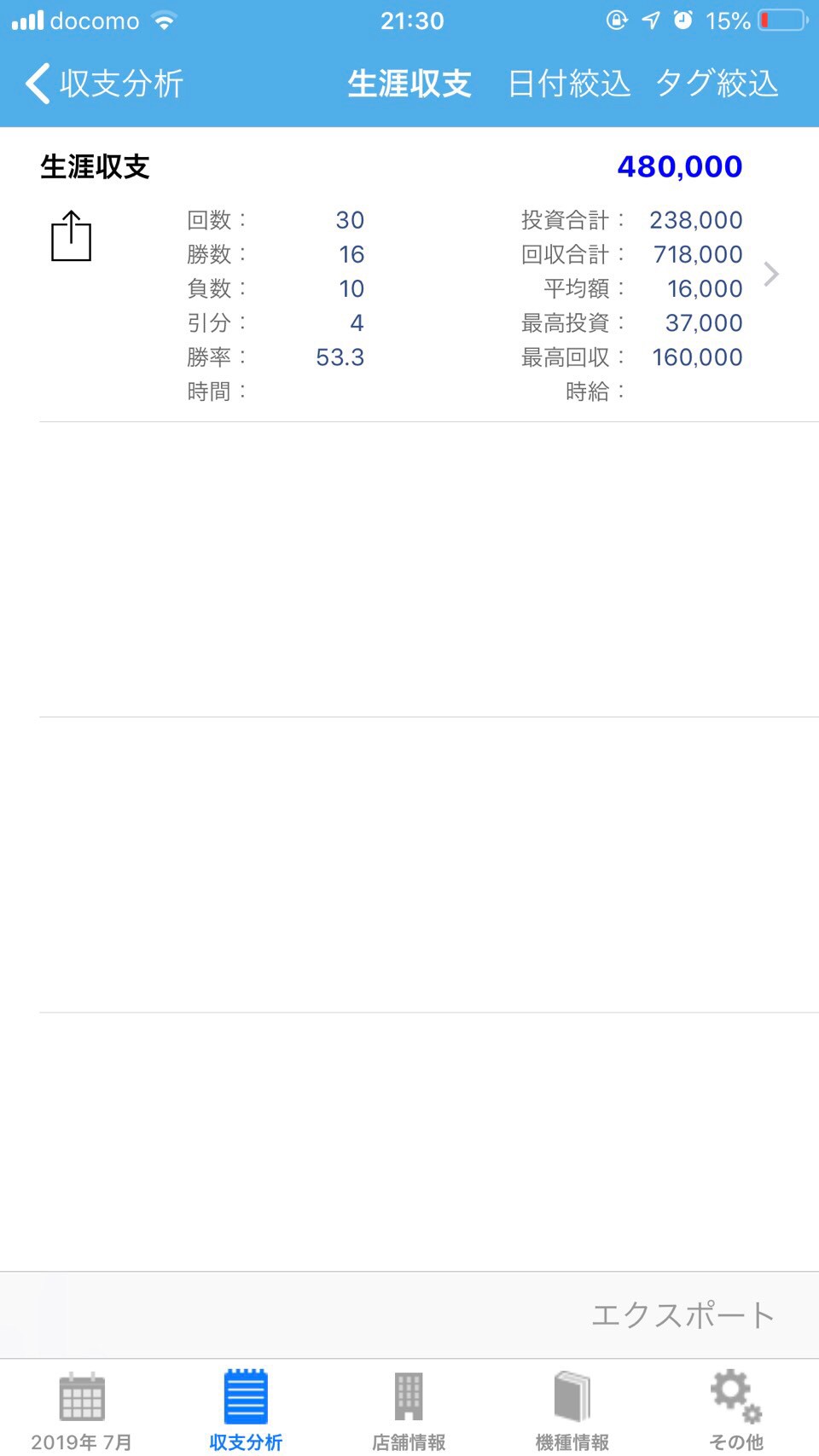The height and width of the screenshot is (1456, 819).
Task: Select the 生涯収支 segment
Action: 409,84
